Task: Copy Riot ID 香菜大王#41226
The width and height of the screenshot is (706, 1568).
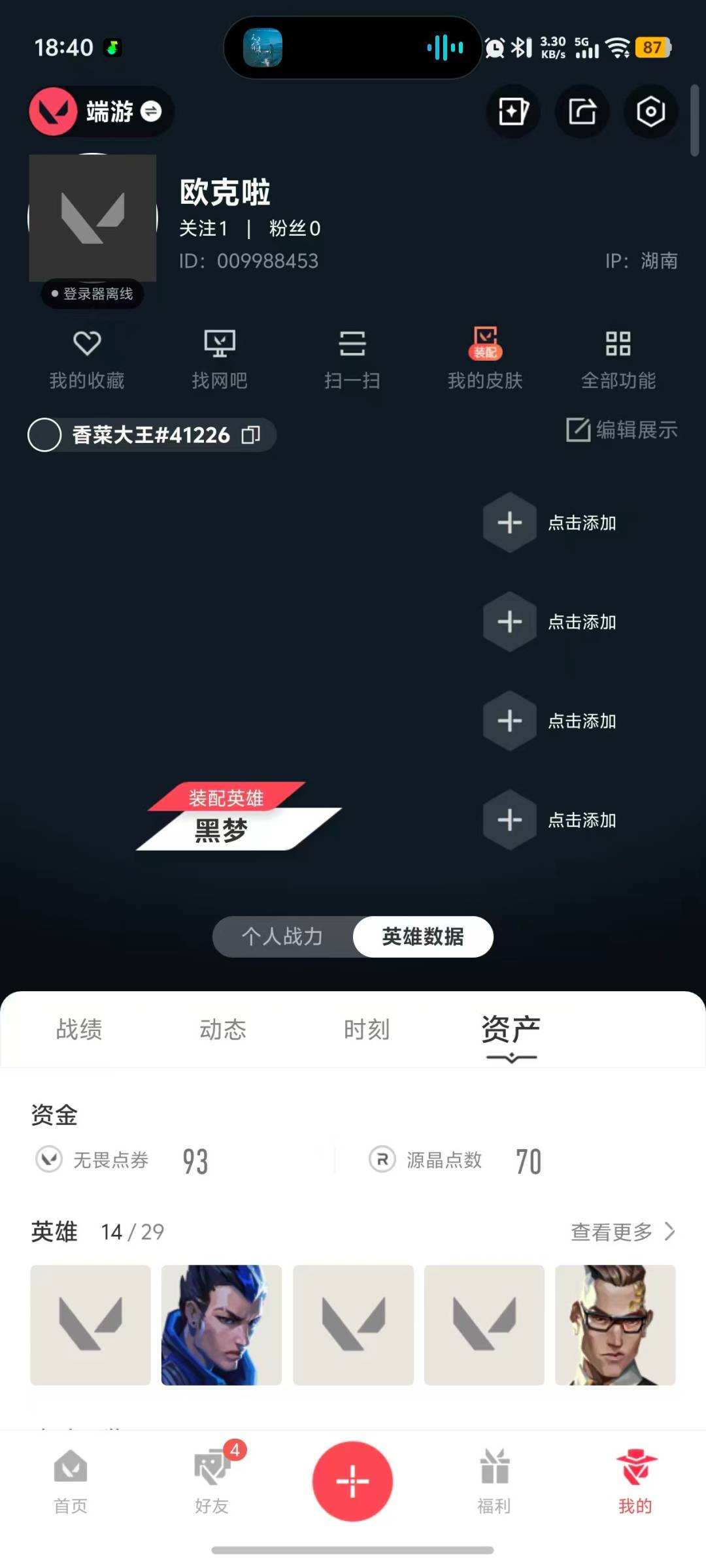Action: click(251, 434)
